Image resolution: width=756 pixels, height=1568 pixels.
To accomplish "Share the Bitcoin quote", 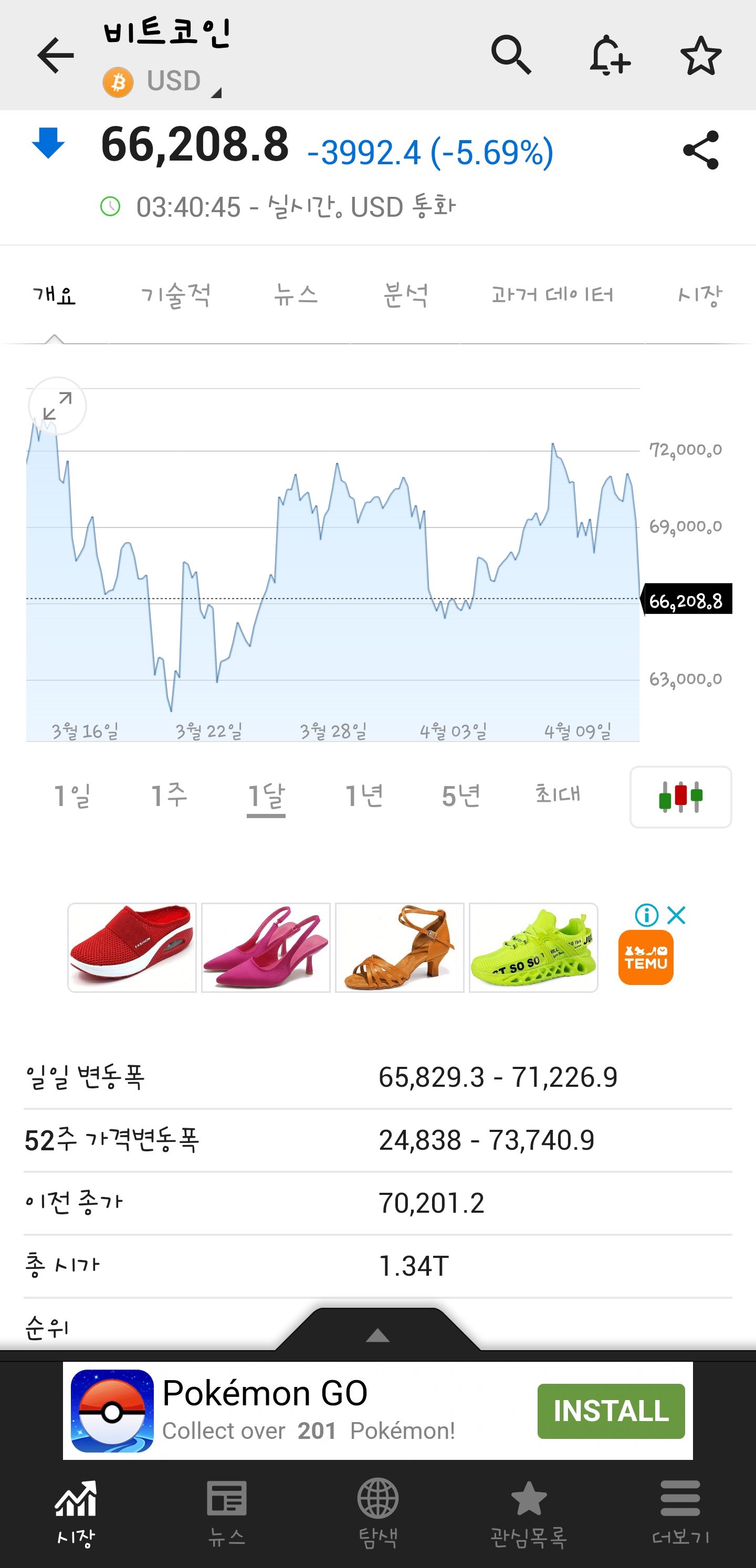I will (x=700, y=150).
